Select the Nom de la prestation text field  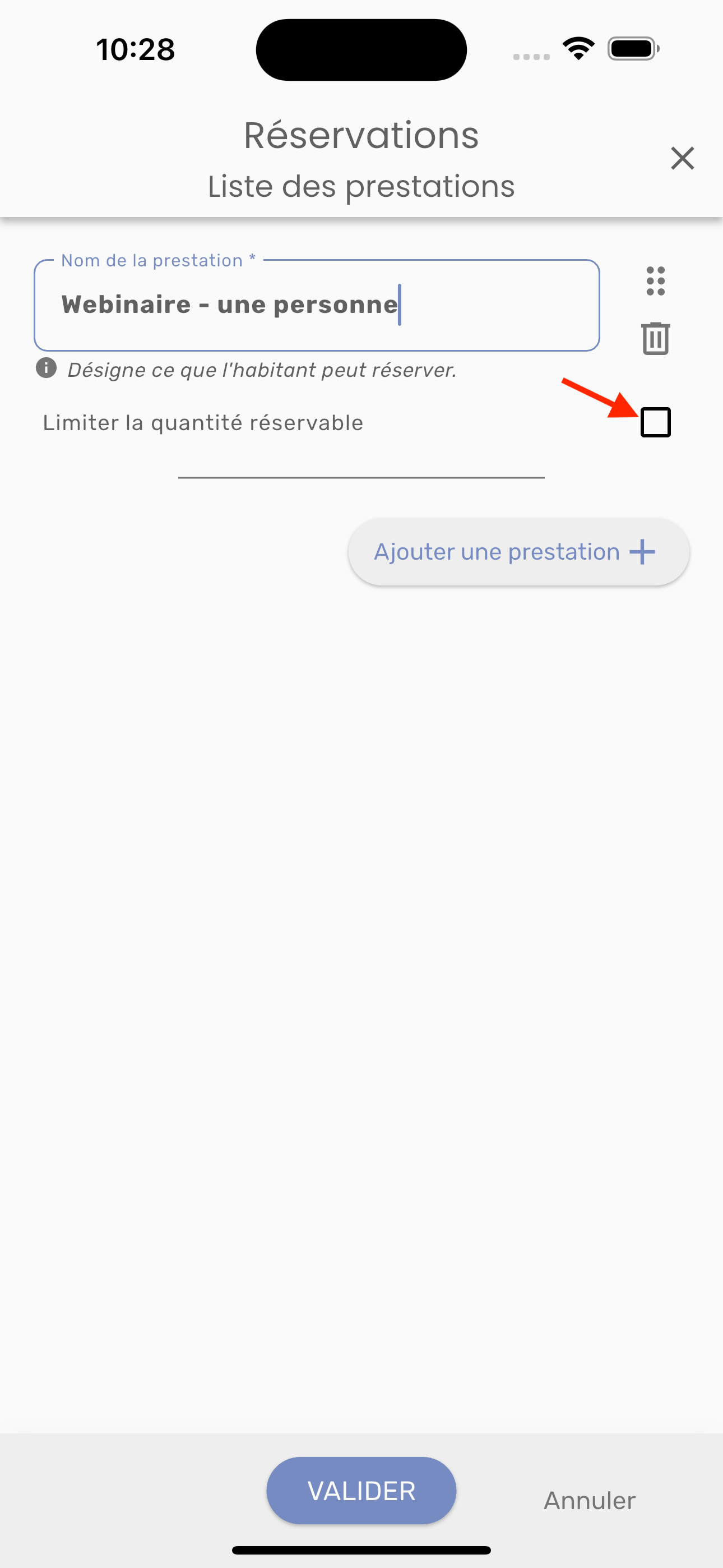pyautogui.click(x=317, y=305)
